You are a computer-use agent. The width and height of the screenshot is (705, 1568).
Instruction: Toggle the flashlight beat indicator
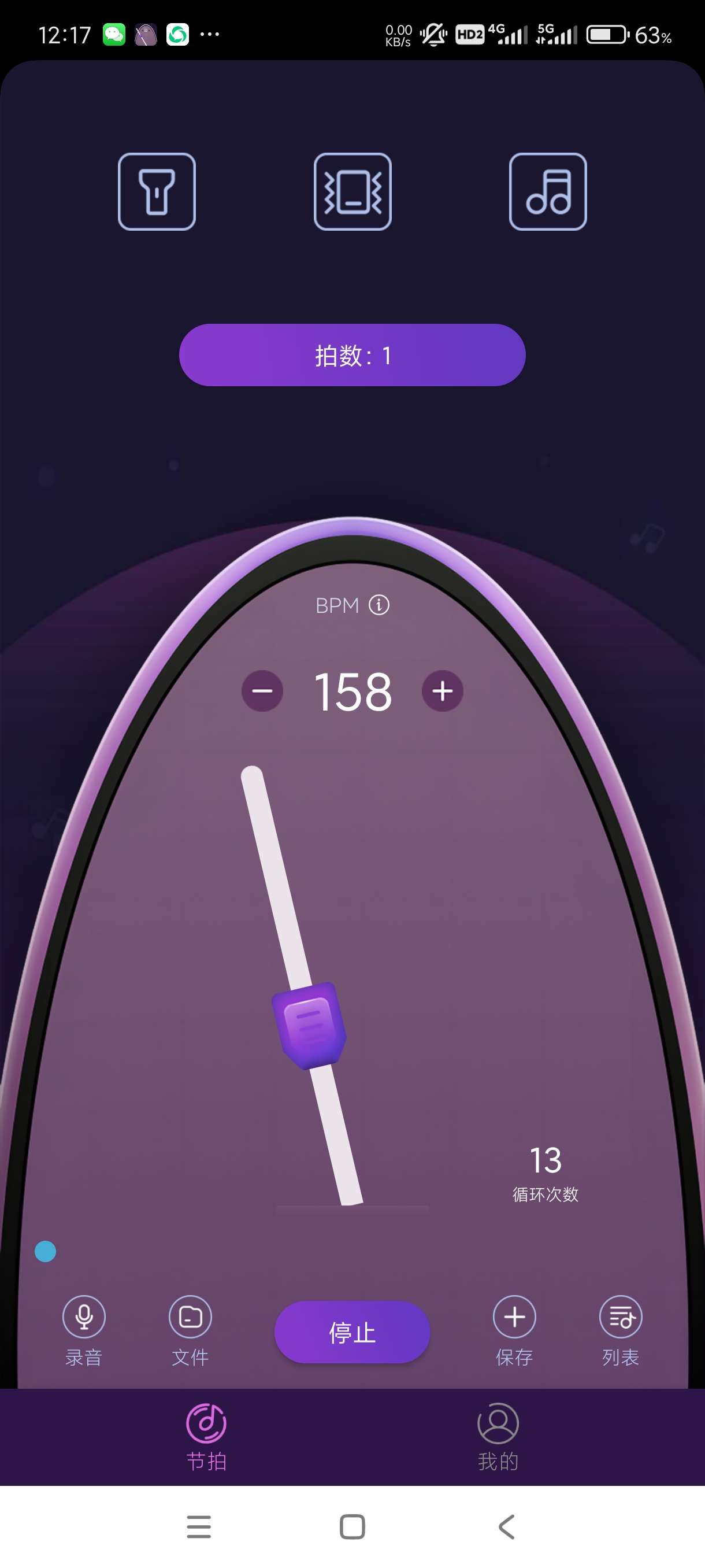(x=157, y=192)
